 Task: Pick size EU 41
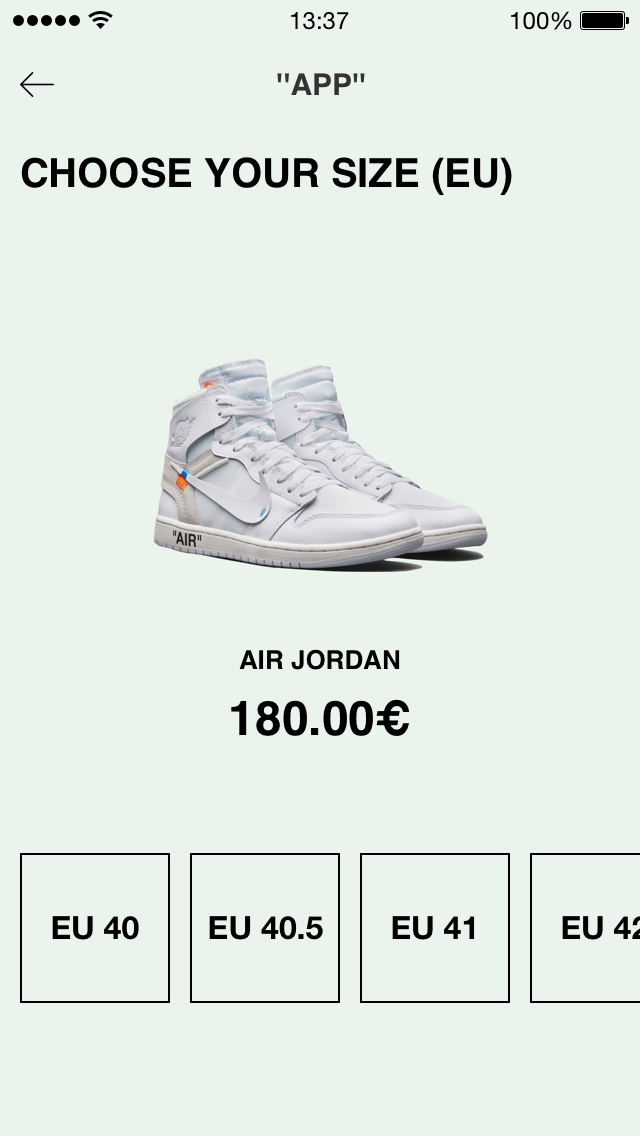(x=435, y=928)
